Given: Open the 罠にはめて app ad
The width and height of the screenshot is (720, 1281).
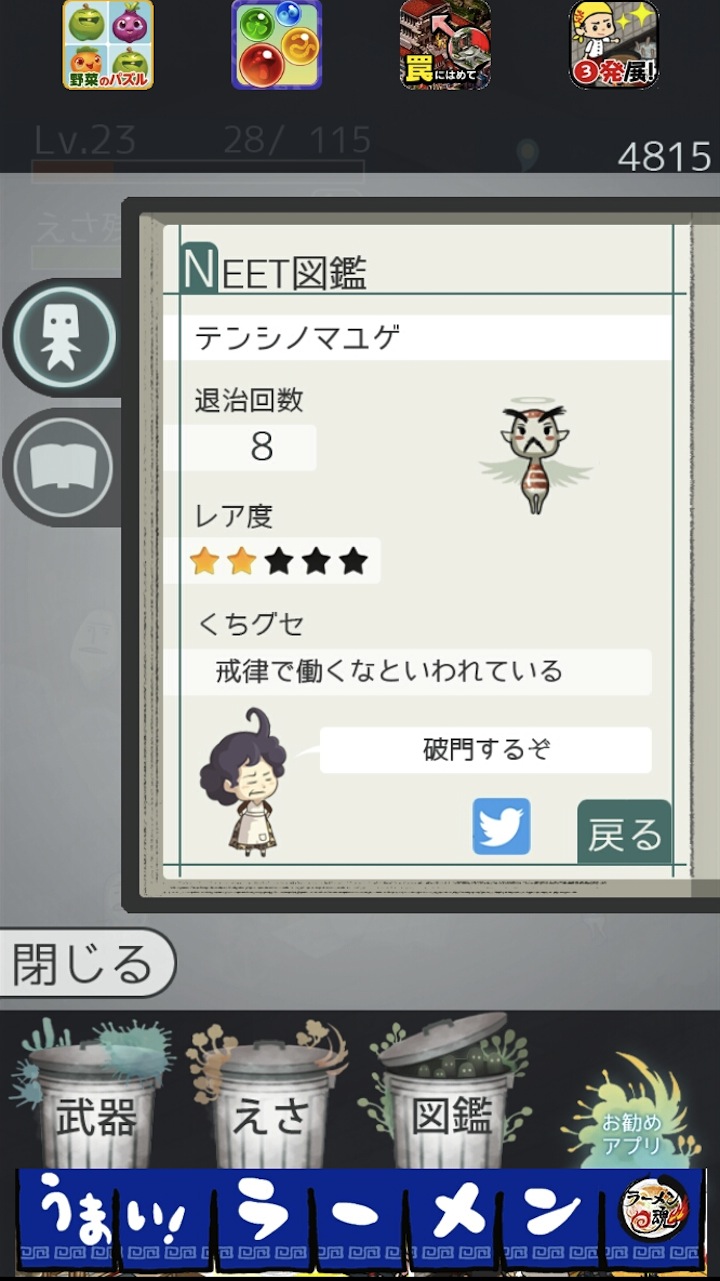Looking at the screenshot, I should (x=445, y=45).
